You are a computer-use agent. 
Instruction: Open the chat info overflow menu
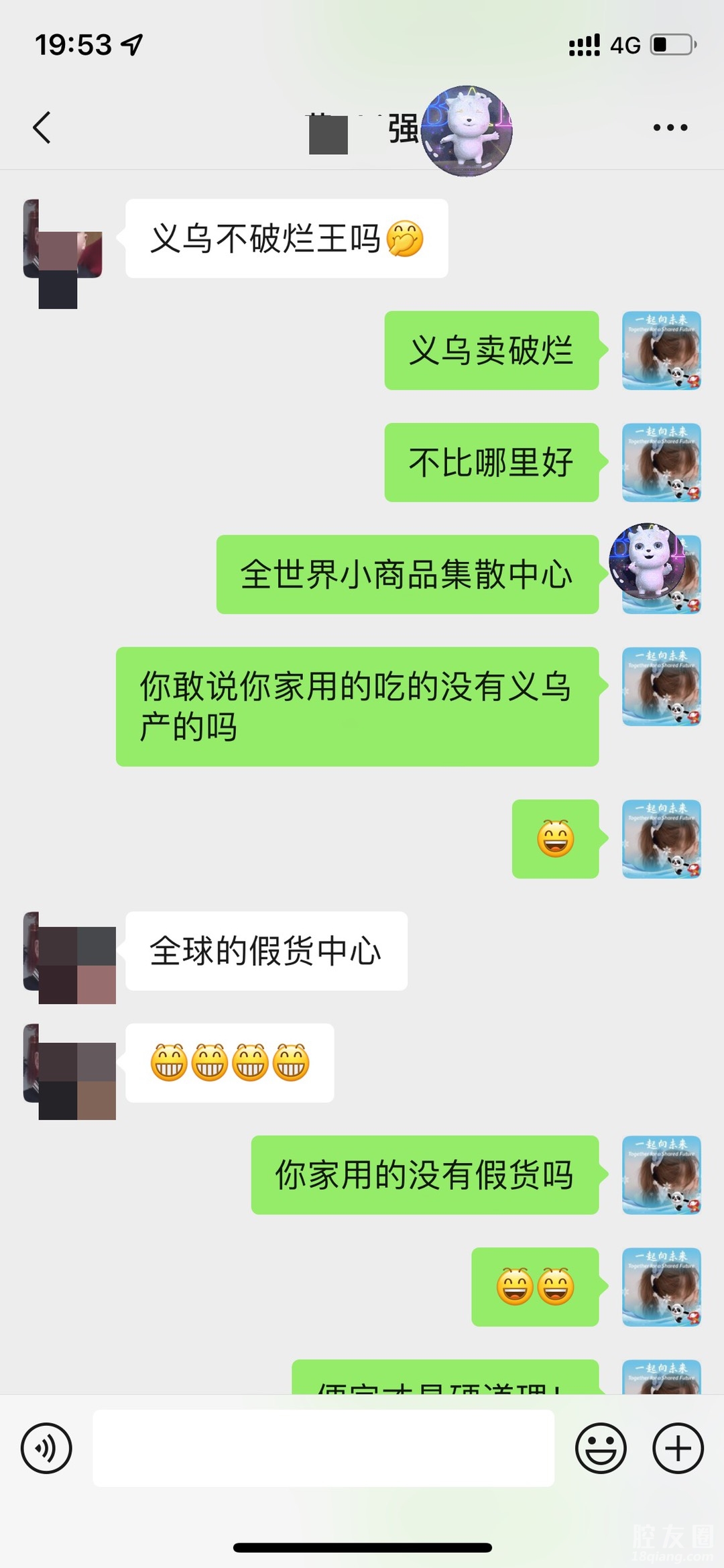click(x=670, y=127)
